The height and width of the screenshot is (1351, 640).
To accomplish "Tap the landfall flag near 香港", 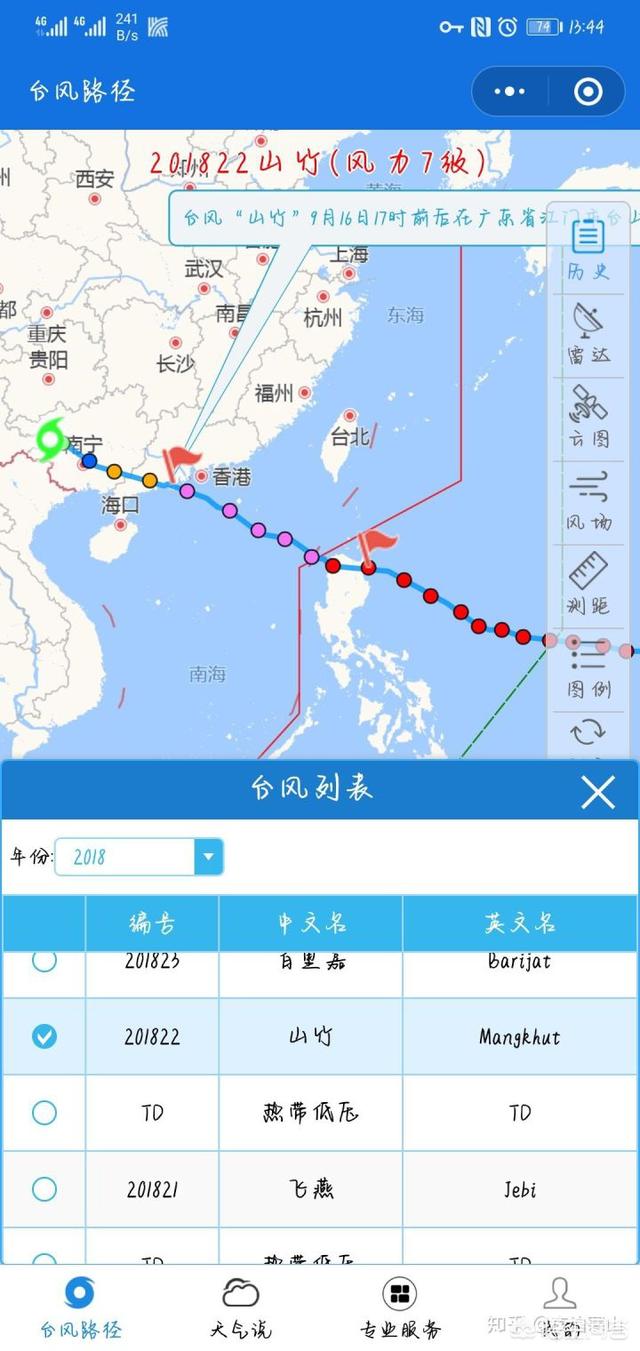I will click(x=181, y=464).
